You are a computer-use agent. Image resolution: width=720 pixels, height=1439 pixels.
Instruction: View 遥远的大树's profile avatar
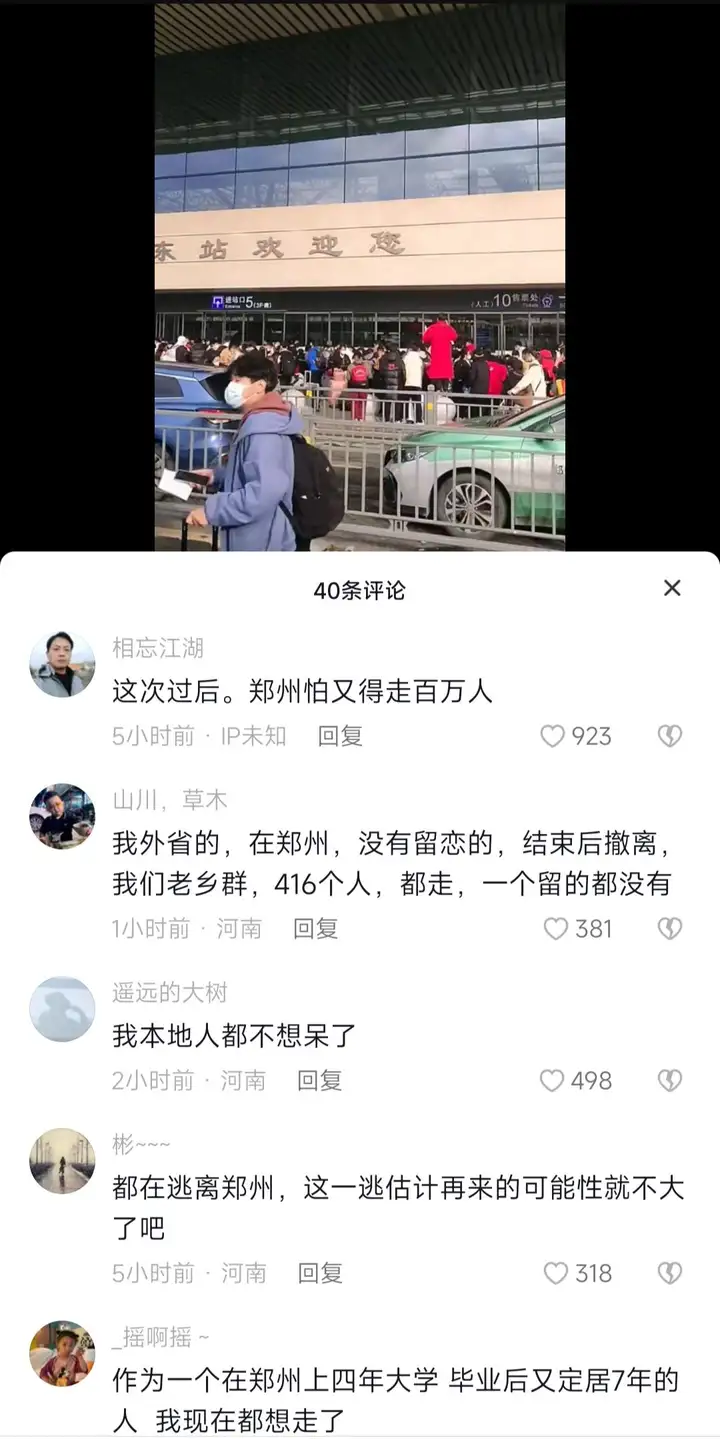pyautogui.click(x=62, y=1009)
